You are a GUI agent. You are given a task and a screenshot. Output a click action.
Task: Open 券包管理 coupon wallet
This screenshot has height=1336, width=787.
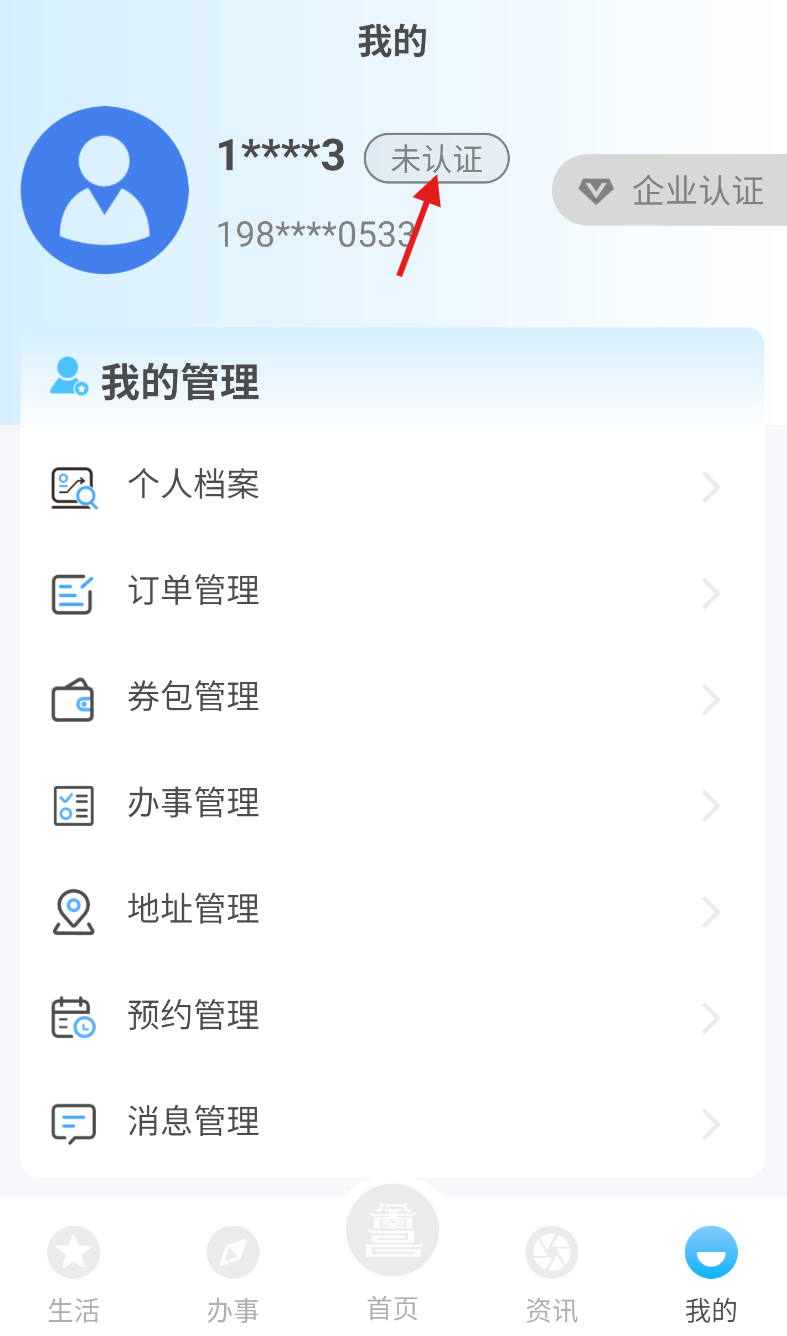392,698
